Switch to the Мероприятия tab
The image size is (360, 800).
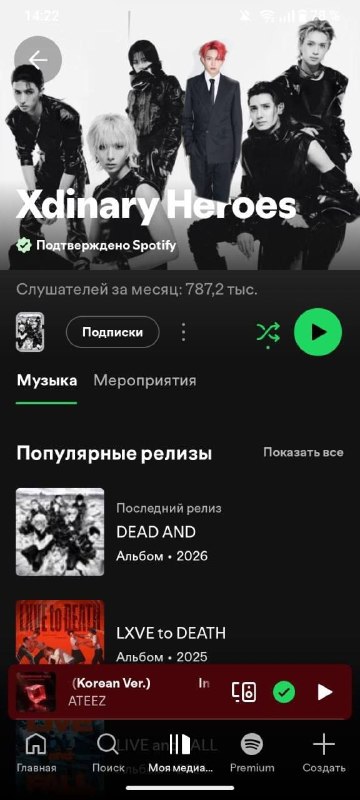tap(145, 381)
